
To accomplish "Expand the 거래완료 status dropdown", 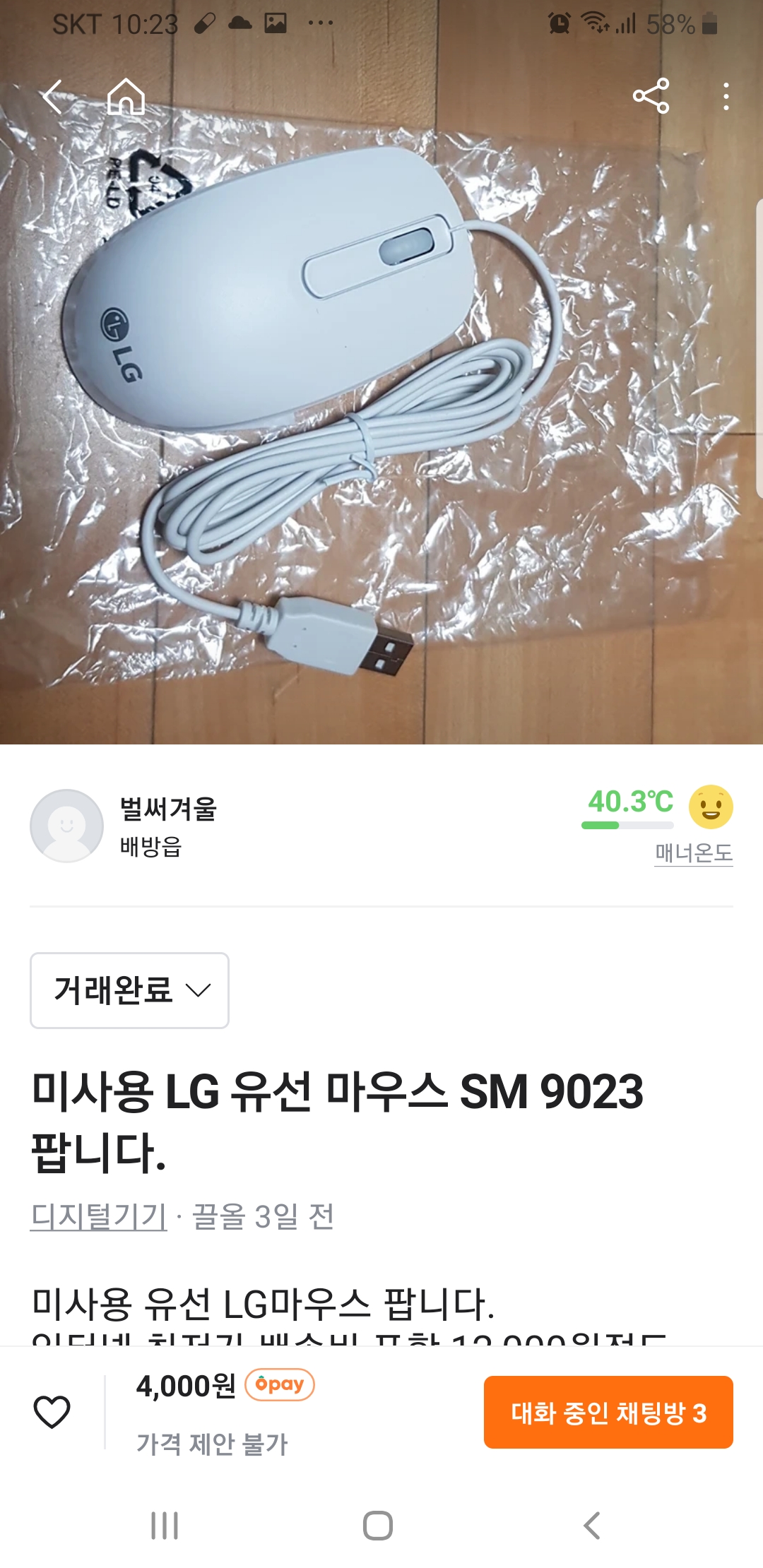I will tap(130, 990).
